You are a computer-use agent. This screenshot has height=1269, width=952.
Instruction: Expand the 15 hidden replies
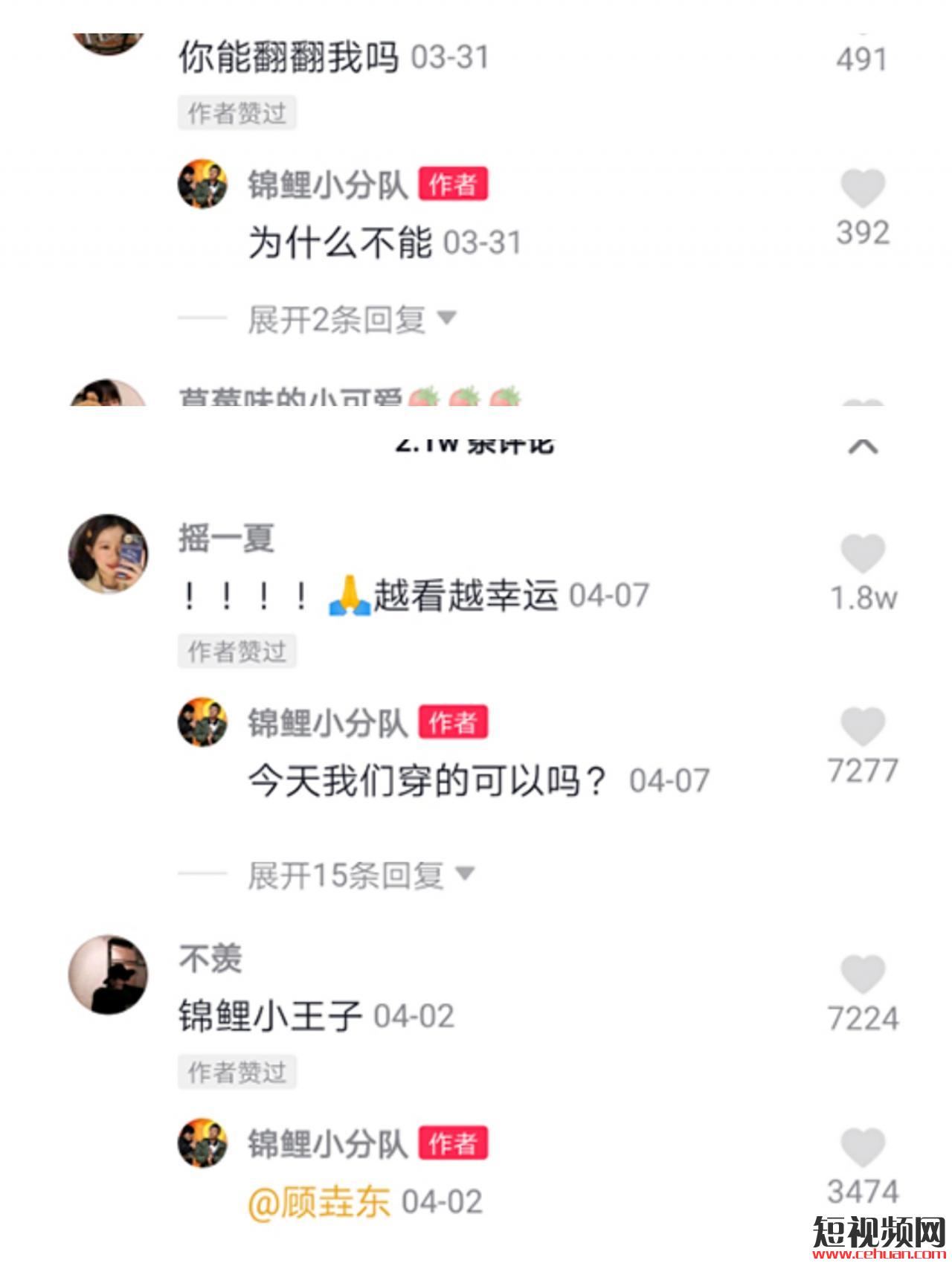(360, 876)
